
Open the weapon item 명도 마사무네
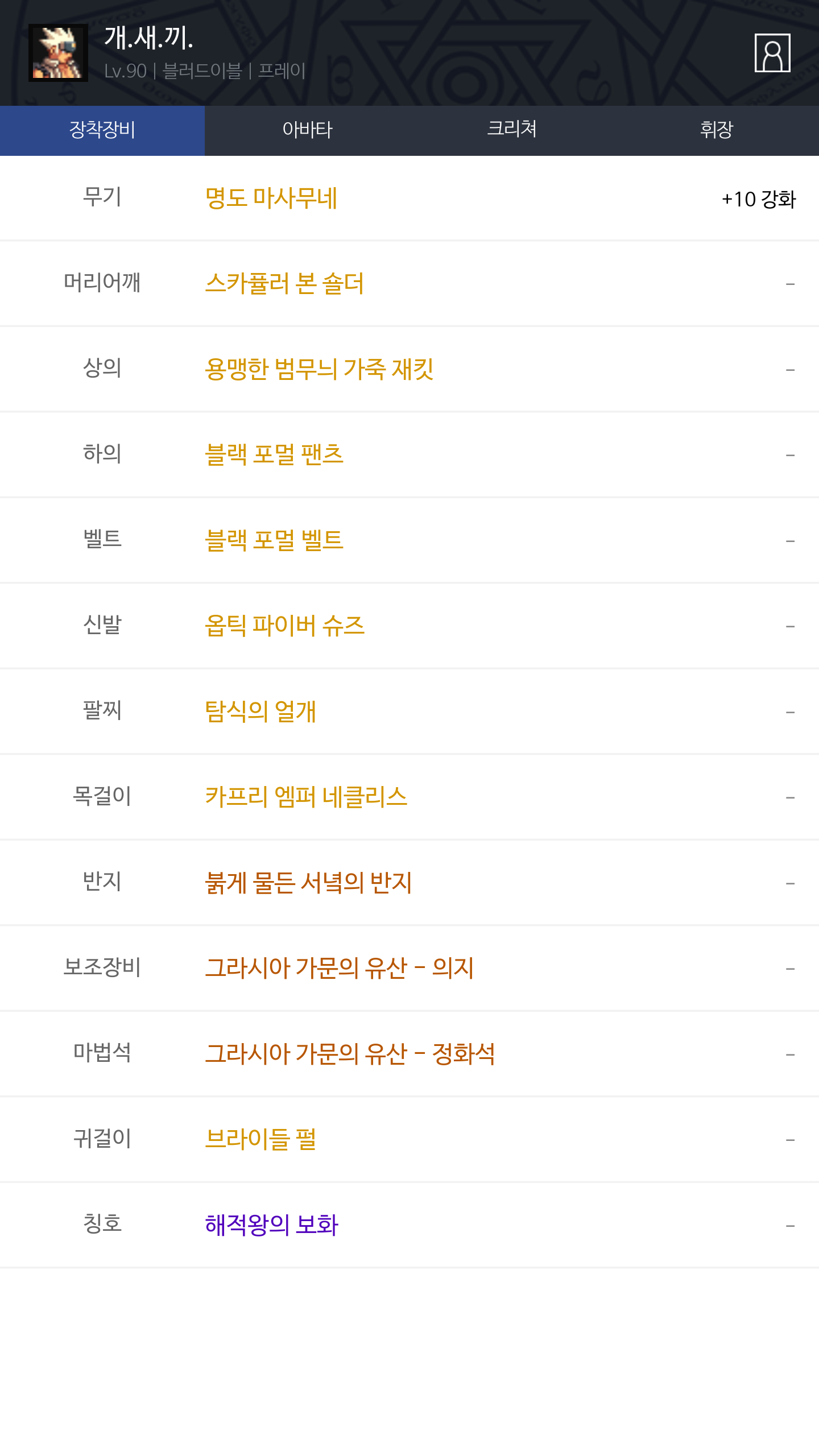pyautogui.click(x=271, y=198)
